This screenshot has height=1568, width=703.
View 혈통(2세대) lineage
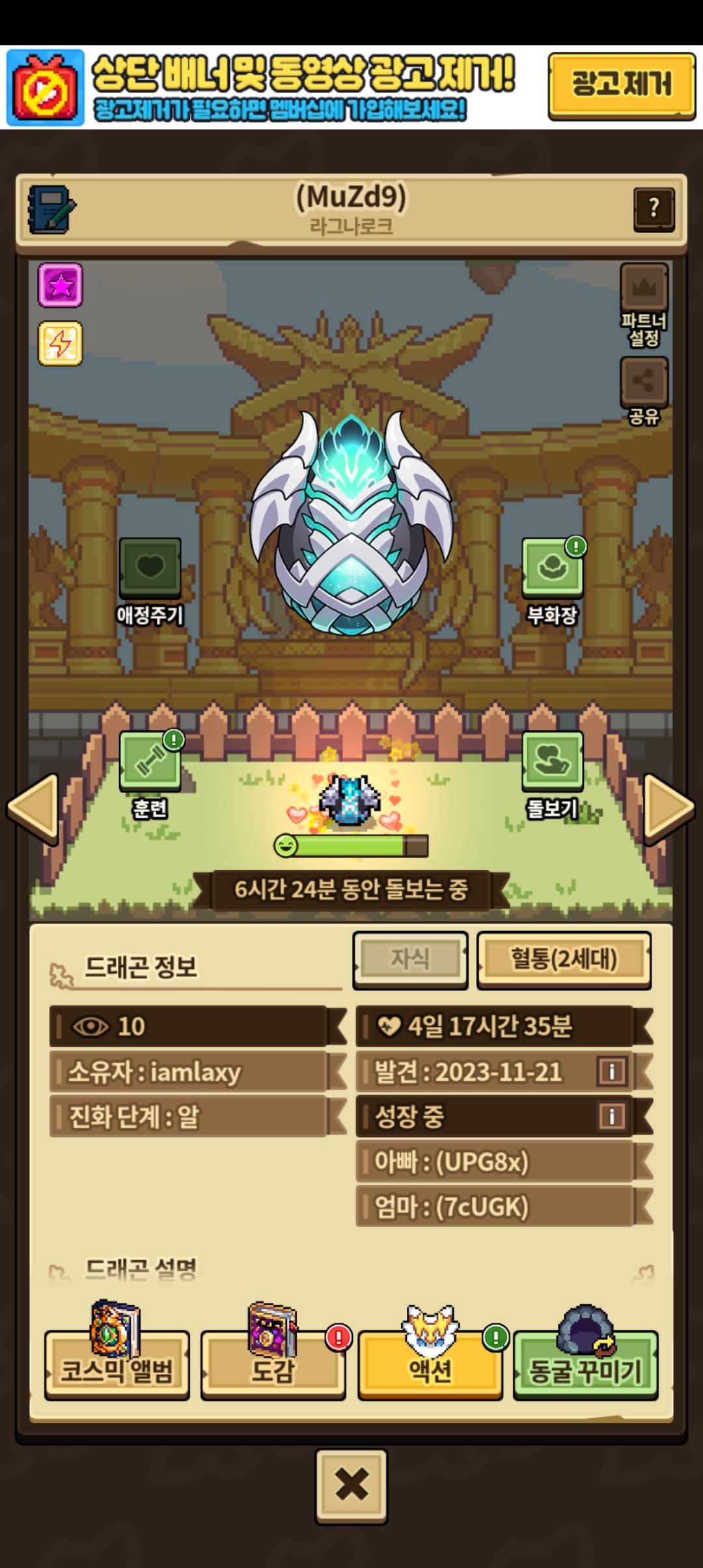pyautogui.click(x=564, y=960)
